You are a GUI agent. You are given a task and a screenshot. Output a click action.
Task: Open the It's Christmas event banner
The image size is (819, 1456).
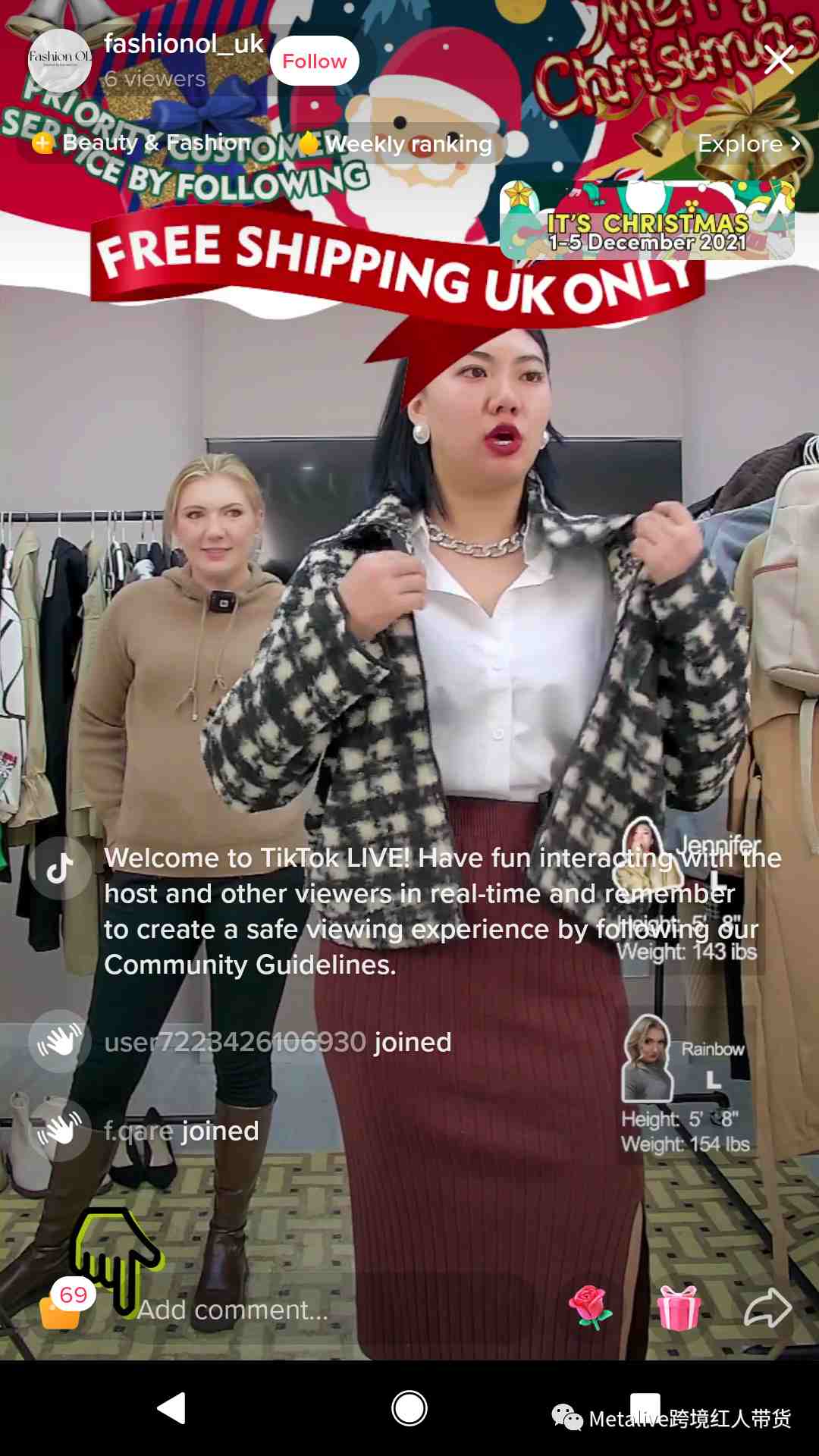click(x=647, y=221)
